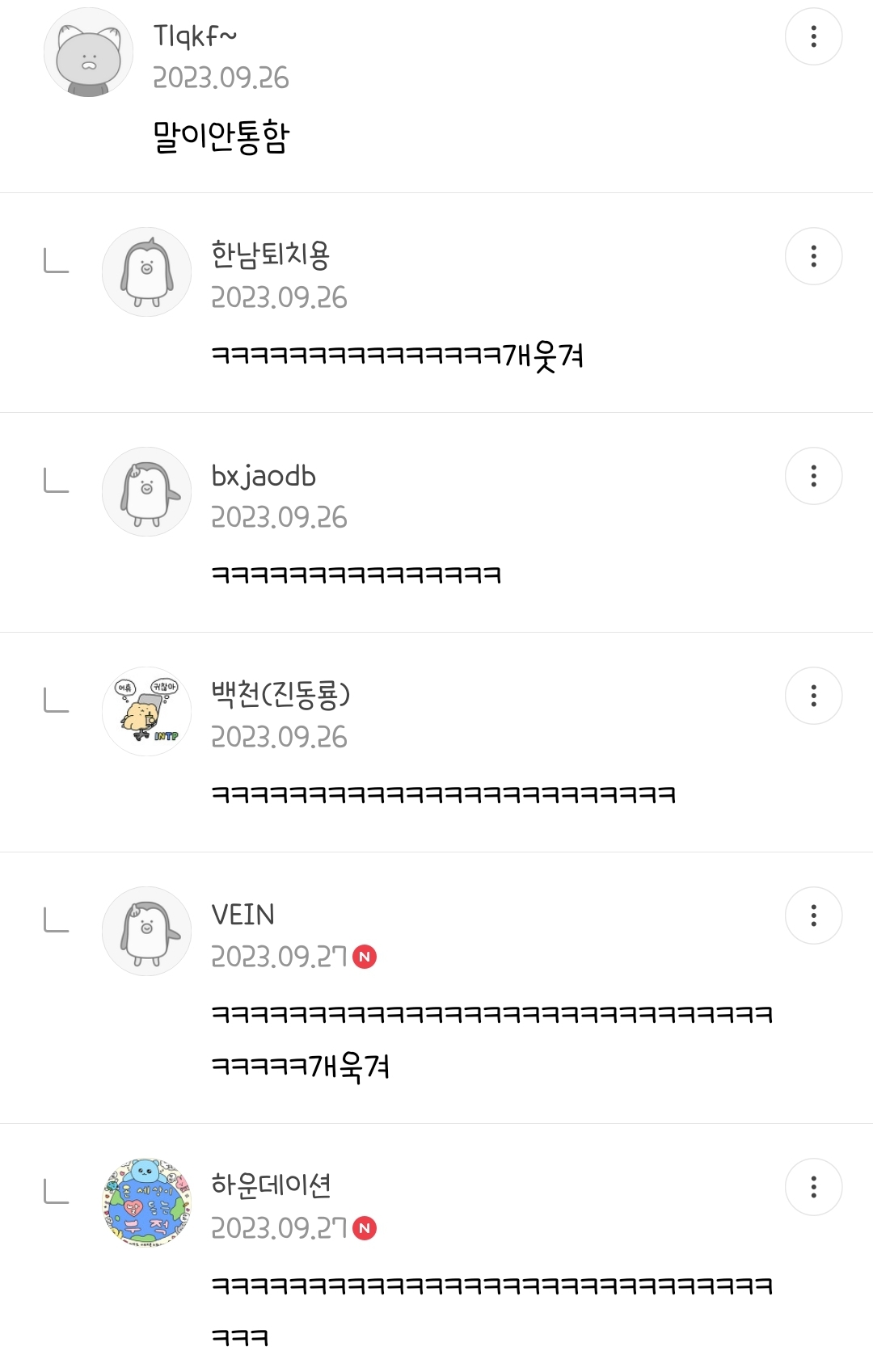
Task: Open more options for 하운데이션's reply
Action: 813,1187
